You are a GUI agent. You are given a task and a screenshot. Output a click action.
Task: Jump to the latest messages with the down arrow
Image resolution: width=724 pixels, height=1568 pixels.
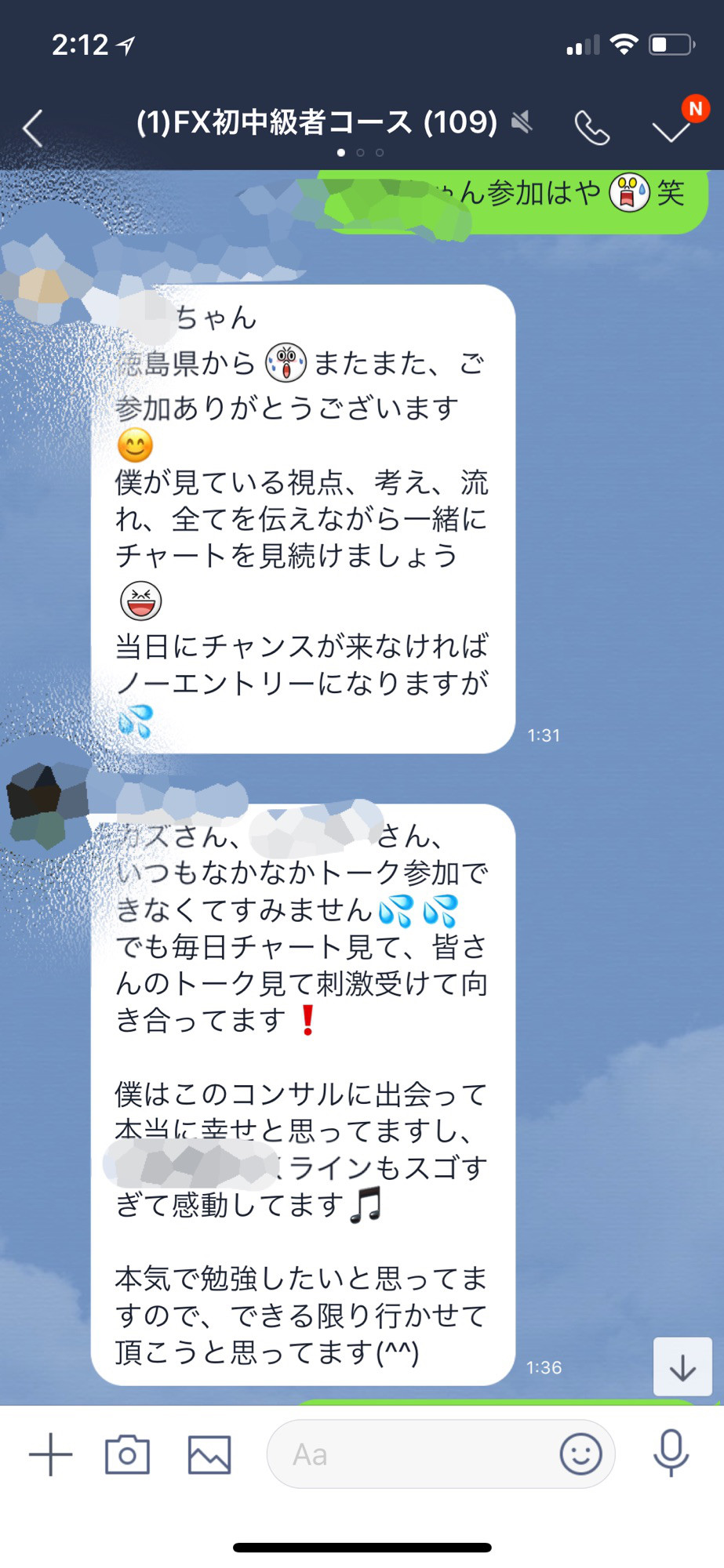[x=682, y=1367]
